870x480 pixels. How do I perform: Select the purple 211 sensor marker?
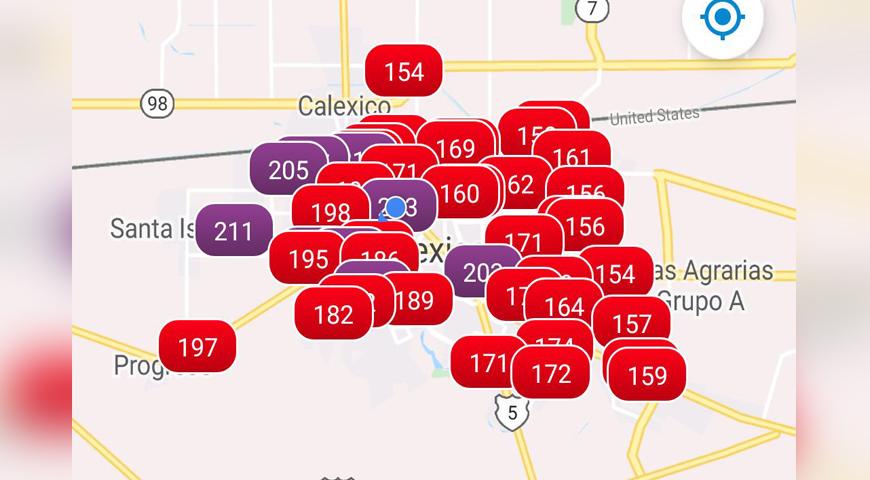[x=233, y=231]
